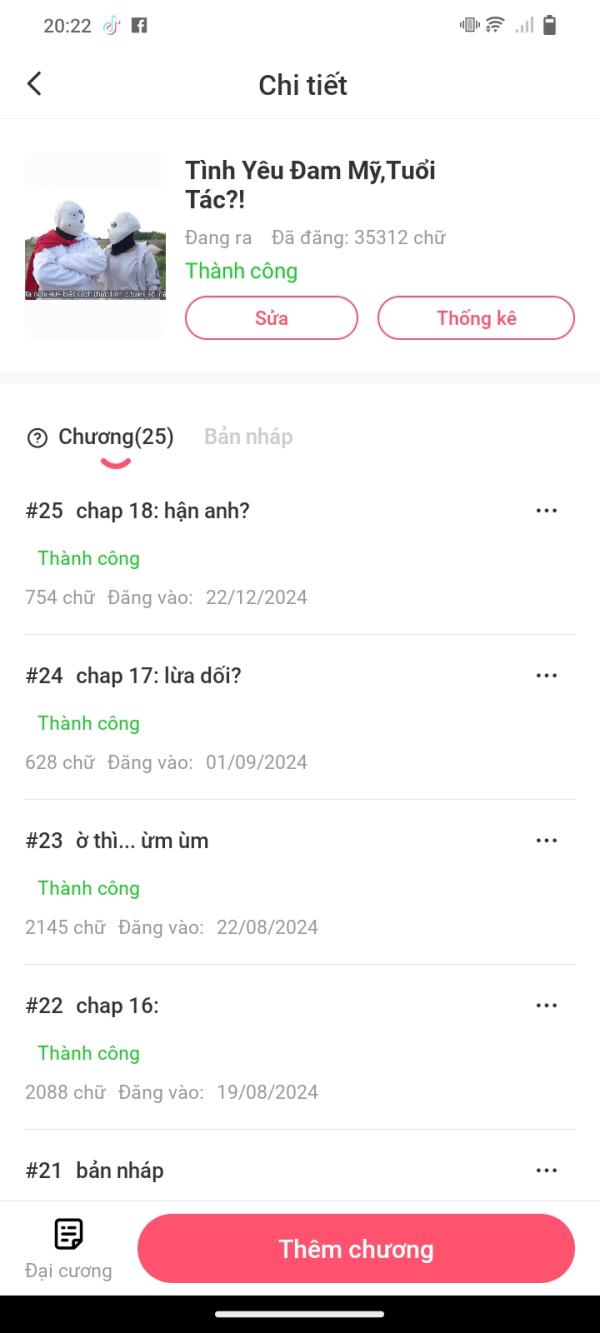Add a new chapter with Thêm chương
600x1333 pixels.
[356, 1249]
